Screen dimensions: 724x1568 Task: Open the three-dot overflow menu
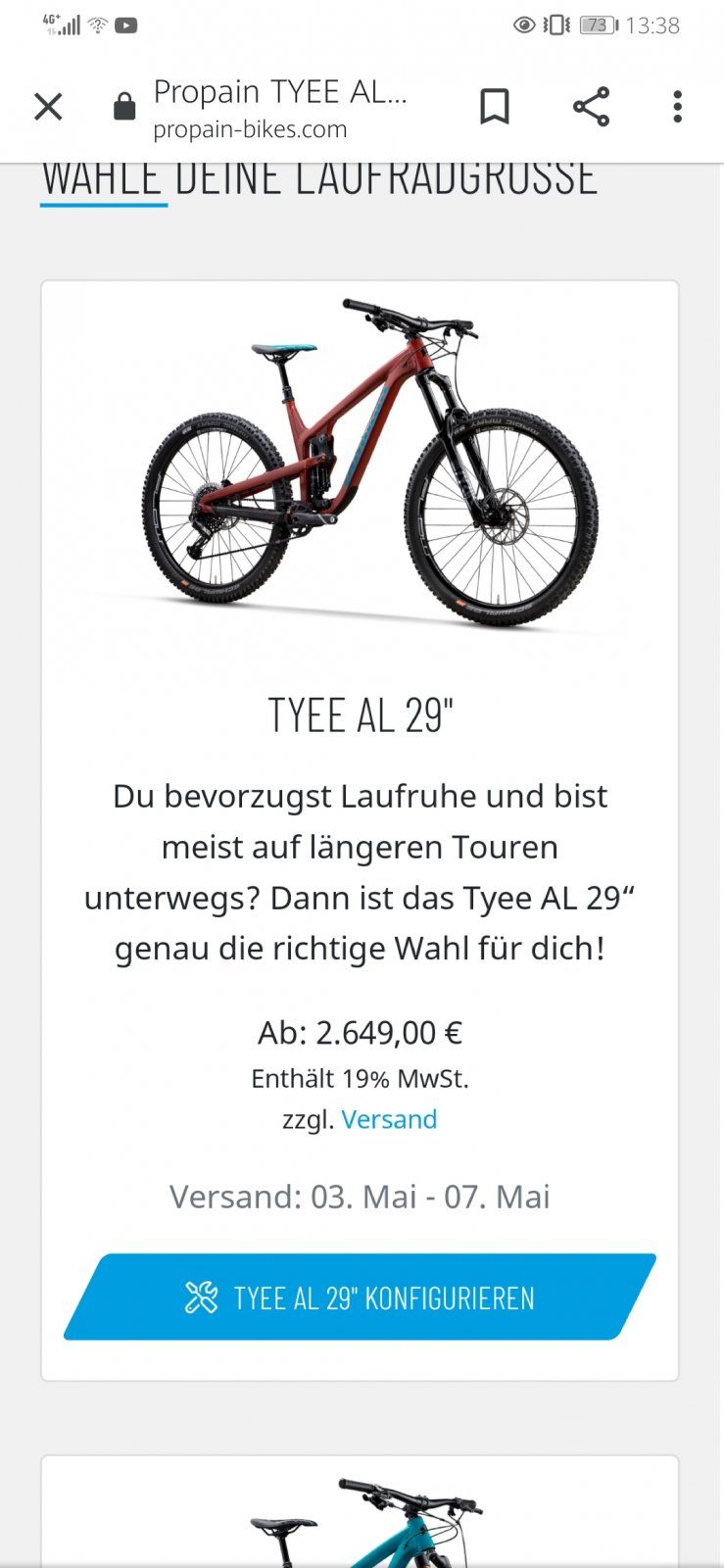677,107
